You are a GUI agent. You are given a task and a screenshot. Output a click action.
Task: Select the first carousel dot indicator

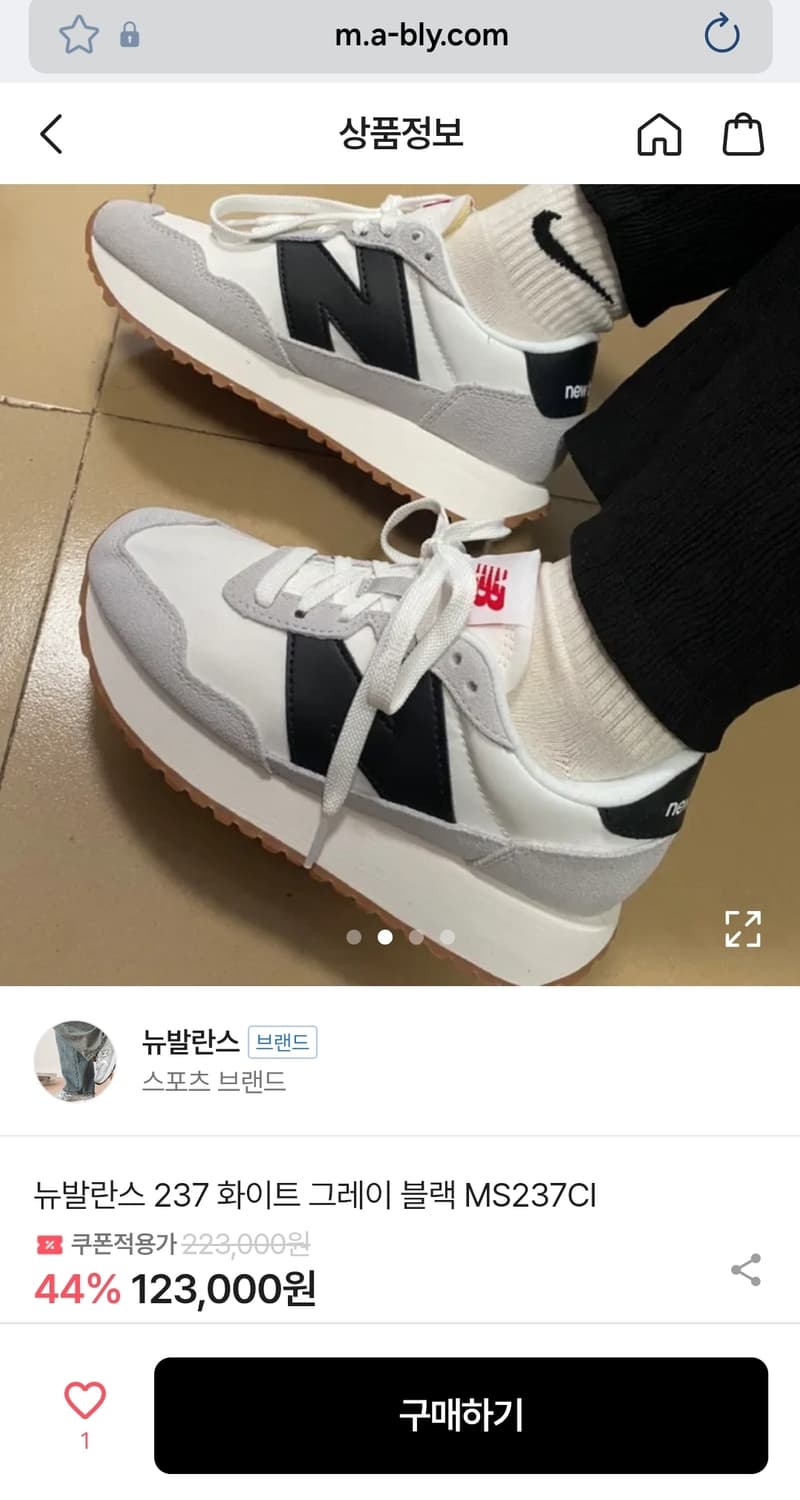[x=353, y=938]
